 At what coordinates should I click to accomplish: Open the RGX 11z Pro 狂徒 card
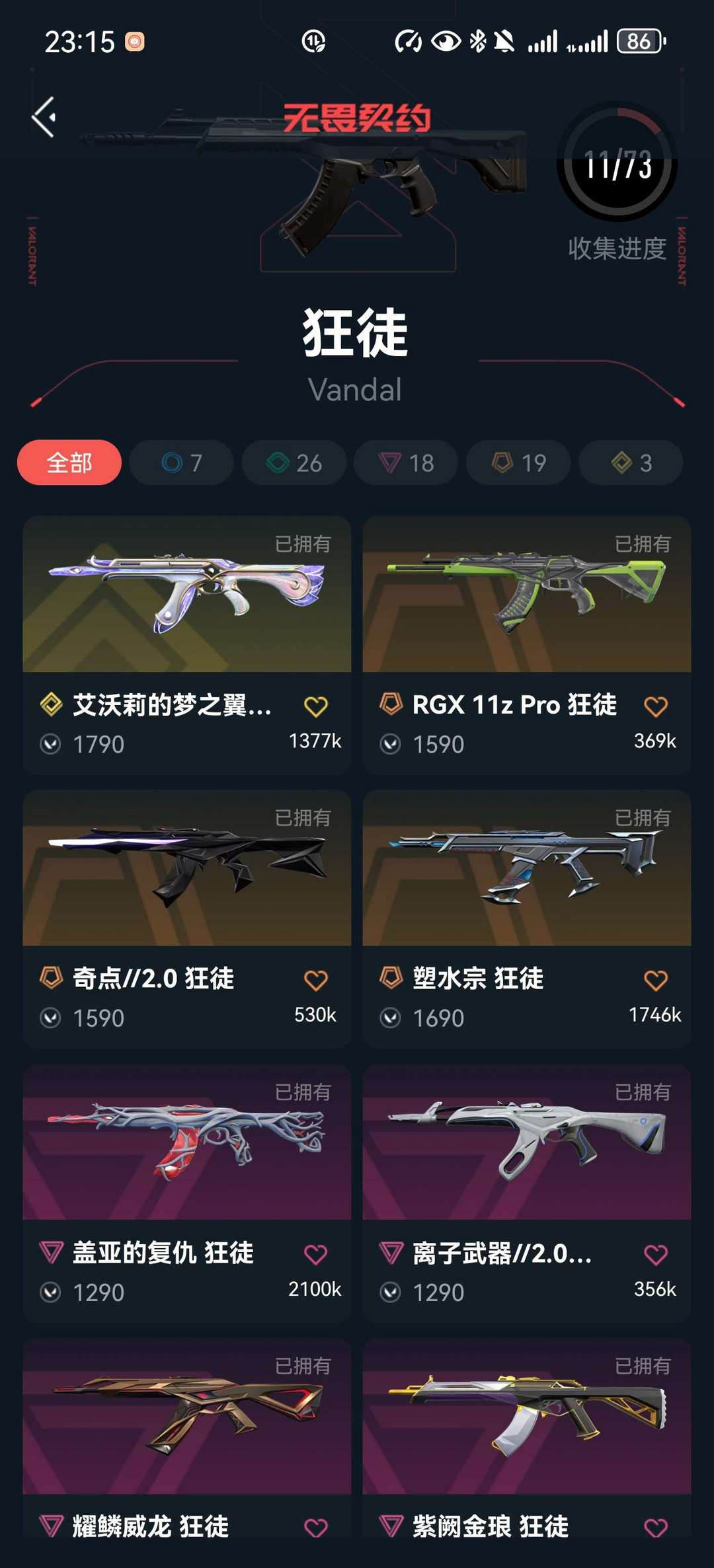(526, 595)
